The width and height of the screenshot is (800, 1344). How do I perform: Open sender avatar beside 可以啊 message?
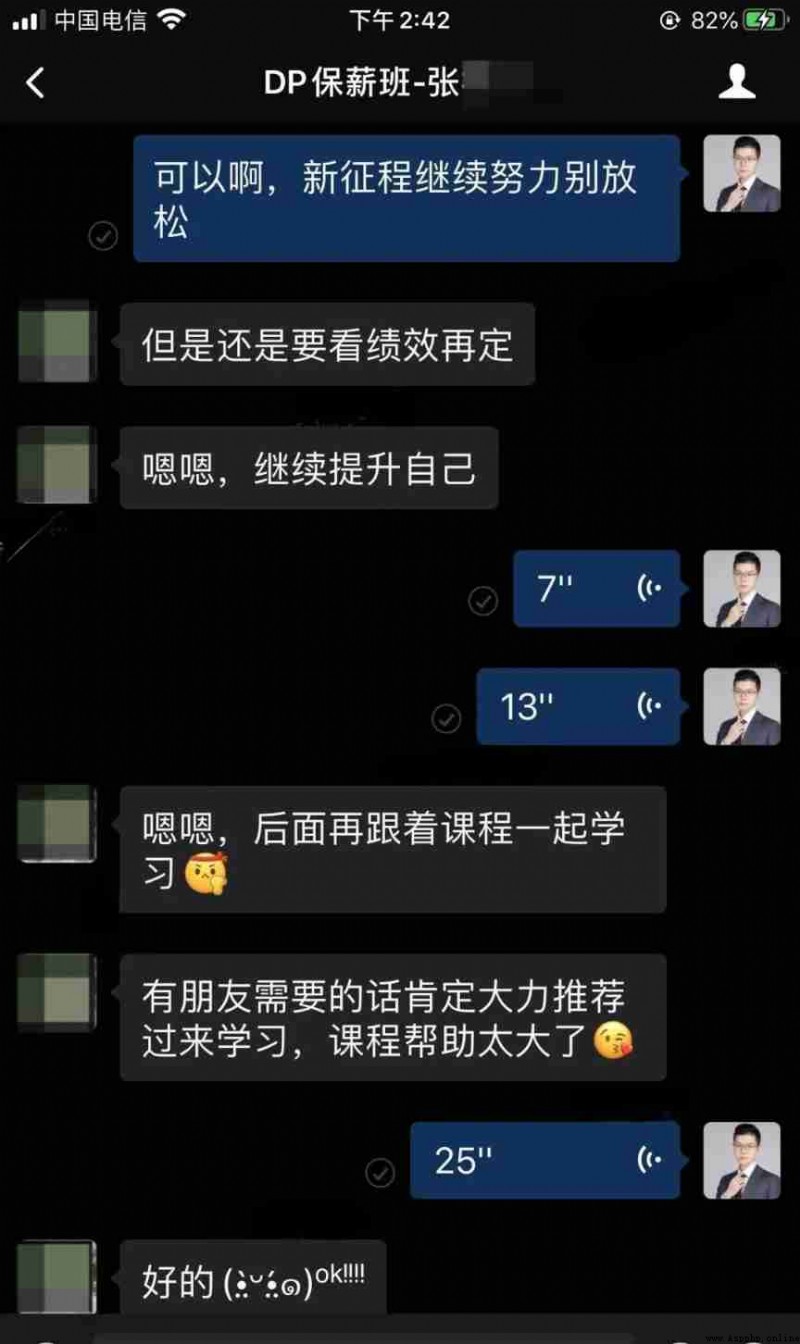741,174
